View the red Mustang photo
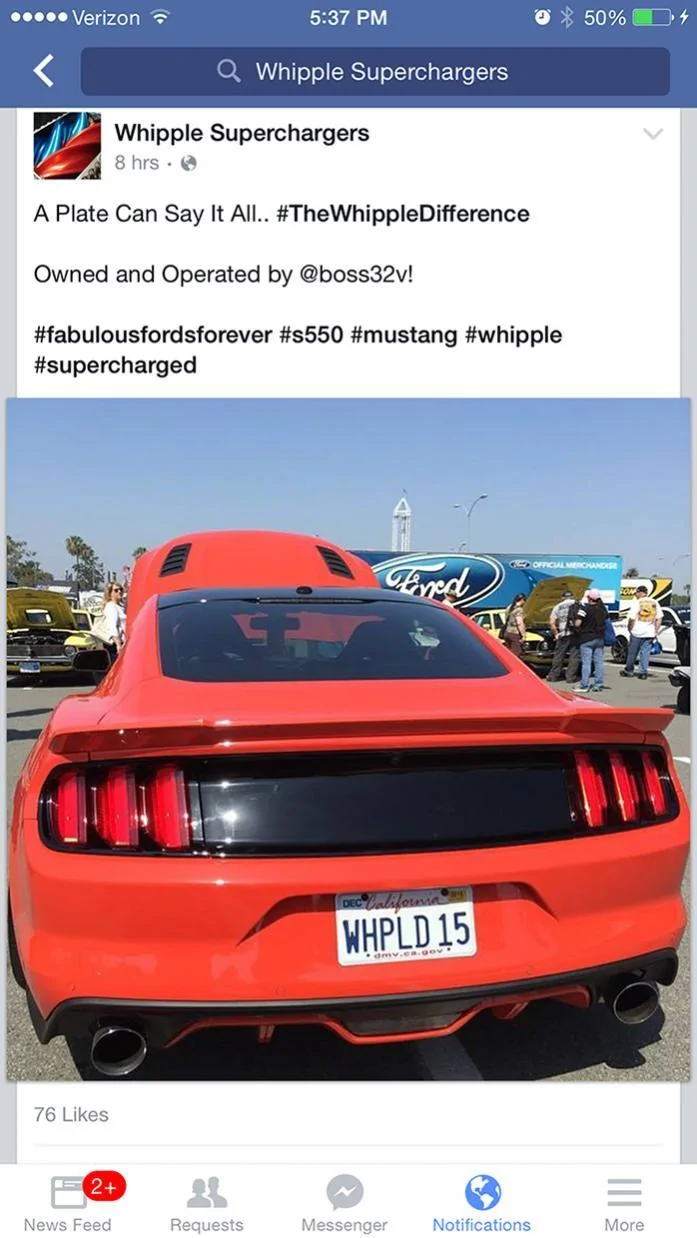 348,740
